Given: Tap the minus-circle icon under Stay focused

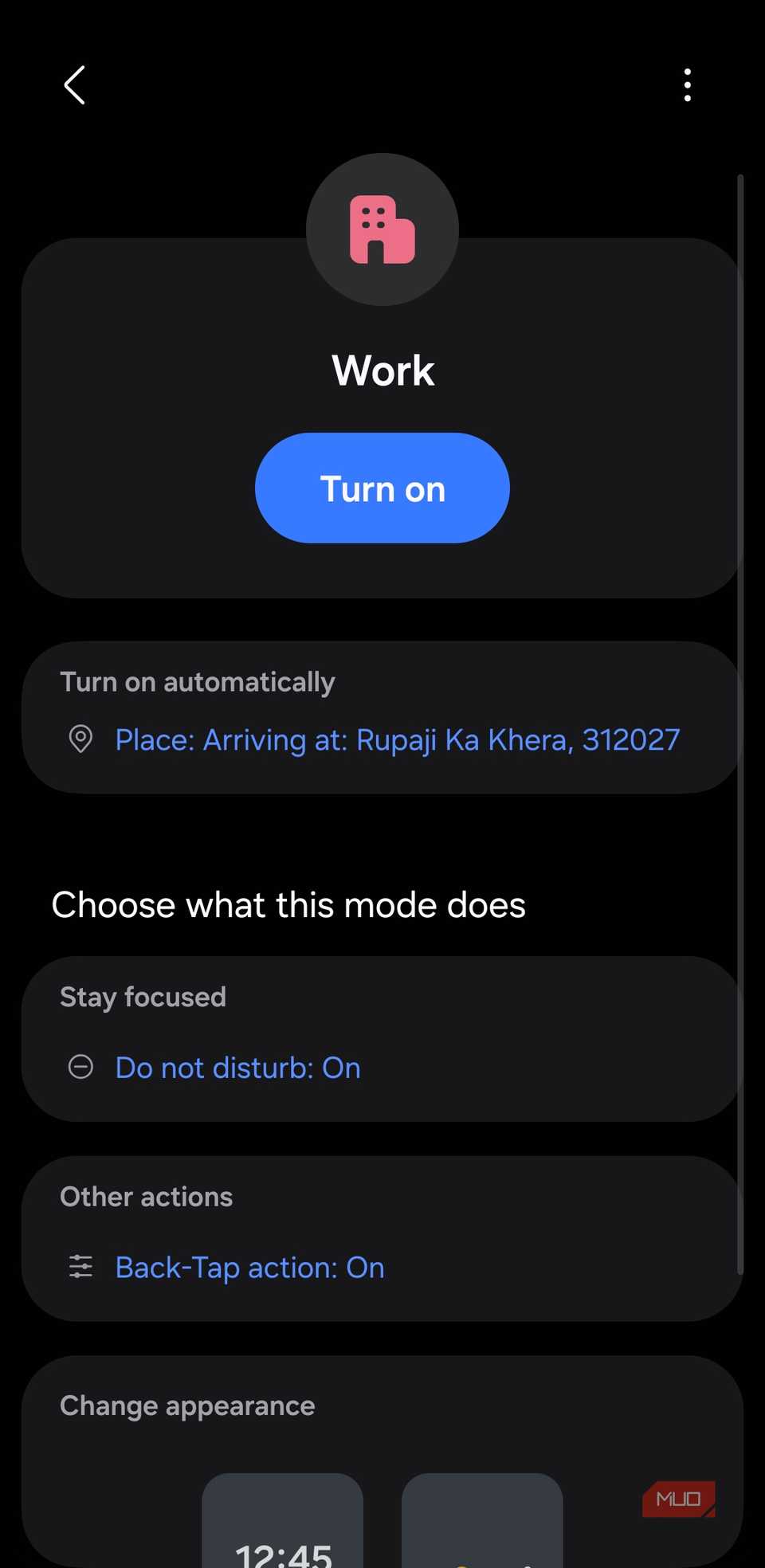Looking at the screenshot, I should [x=80, y=1067].
